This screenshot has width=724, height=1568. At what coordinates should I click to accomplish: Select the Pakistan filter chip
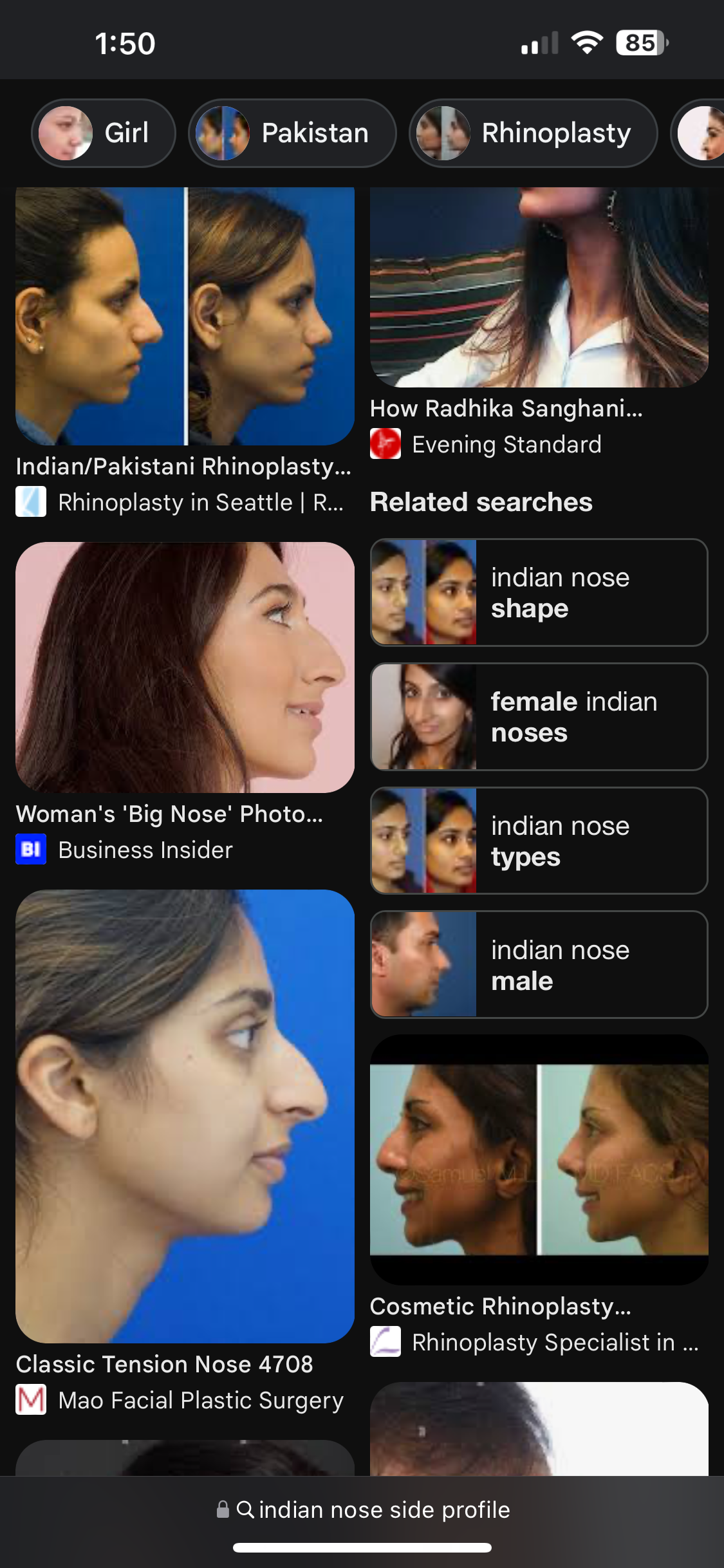pos(292,133)
